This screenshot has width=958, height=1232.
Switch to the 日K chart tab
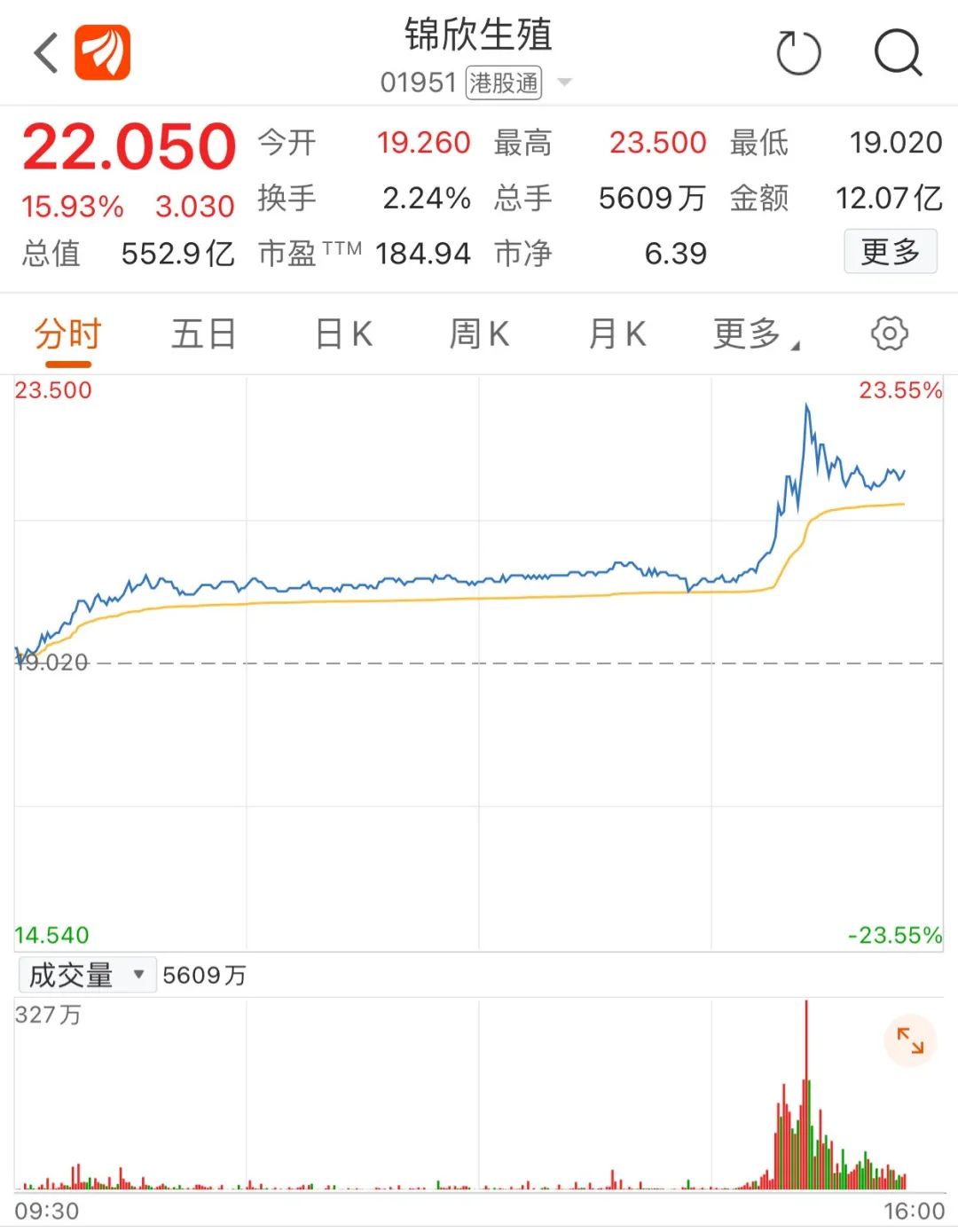pos(343,335)
